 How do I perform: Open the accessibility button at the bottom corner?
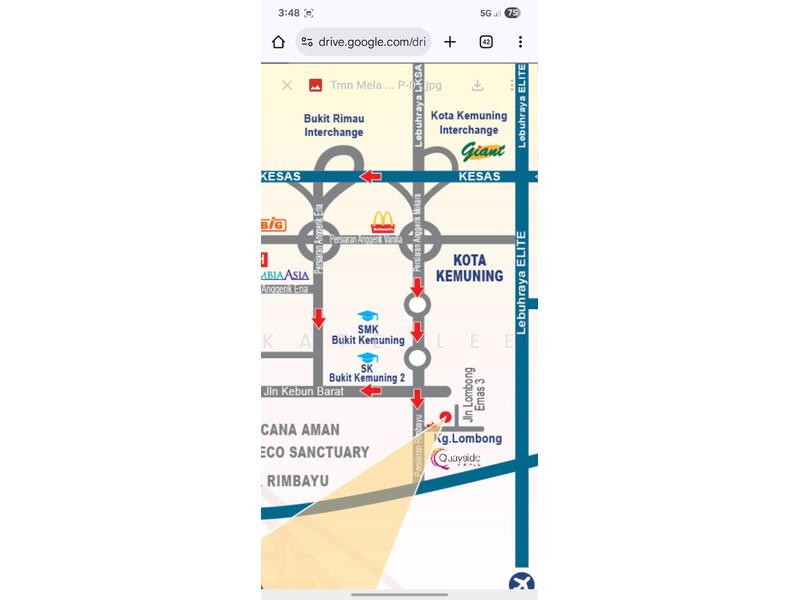521,584
